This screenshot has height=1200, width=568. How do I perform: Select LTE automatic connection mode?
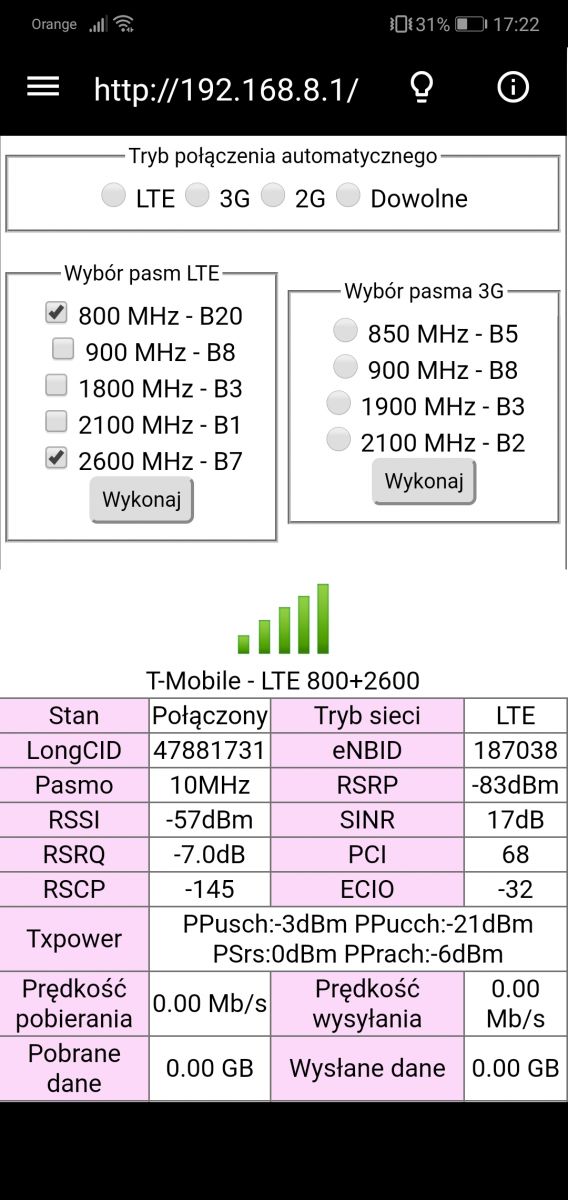point(113,196)
